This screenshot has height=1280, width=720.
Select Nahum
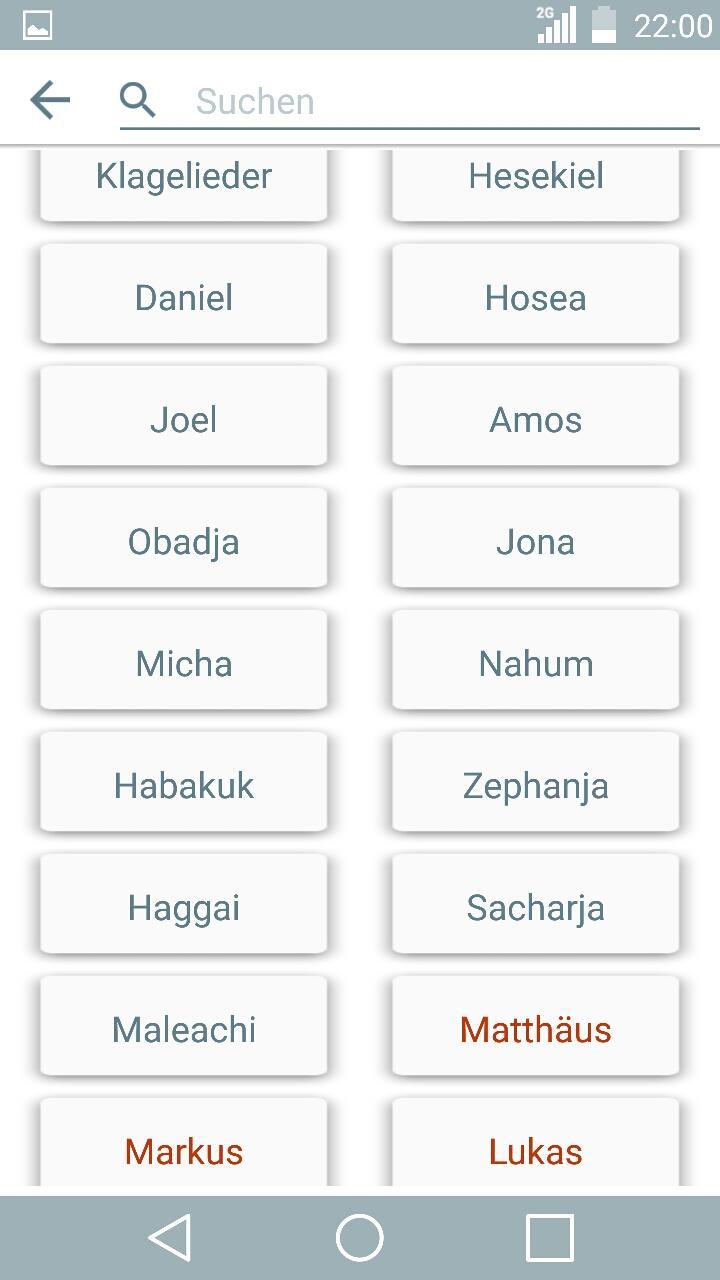click(x=536, y=663)
